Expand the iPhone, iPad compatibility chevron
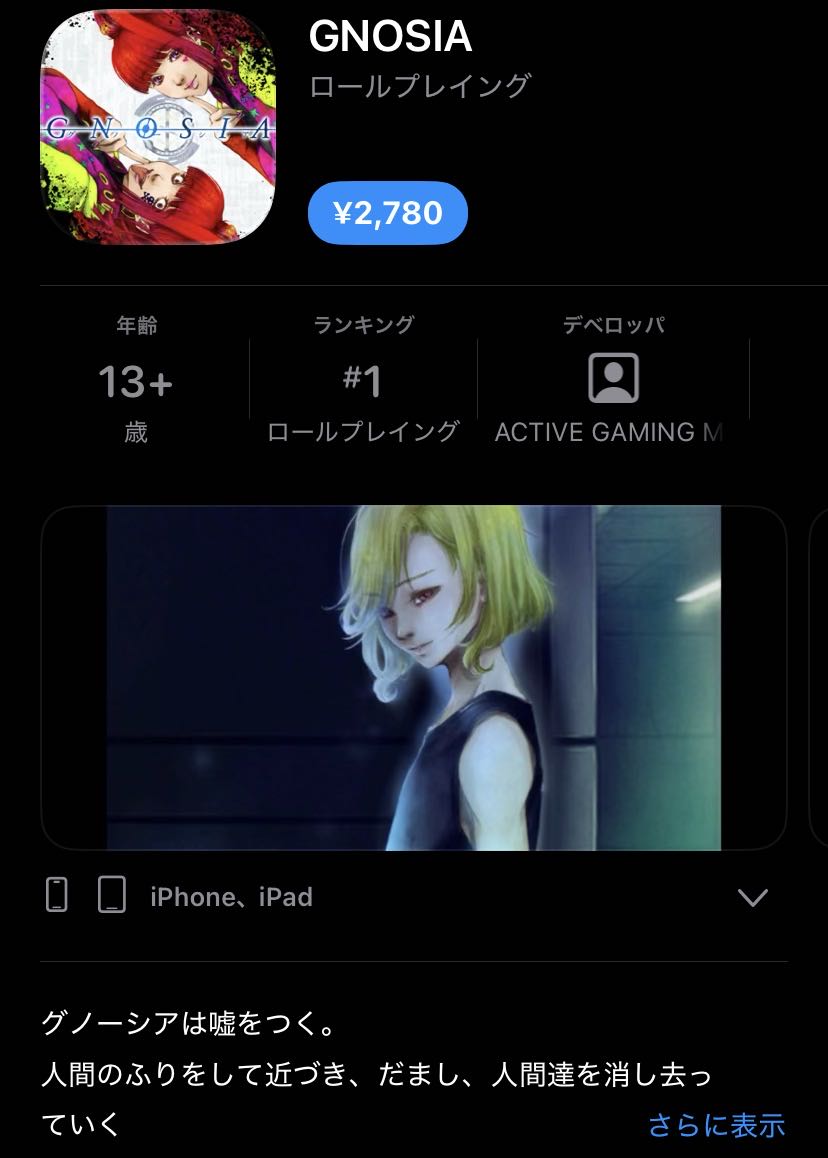 [x=752, y=897]
